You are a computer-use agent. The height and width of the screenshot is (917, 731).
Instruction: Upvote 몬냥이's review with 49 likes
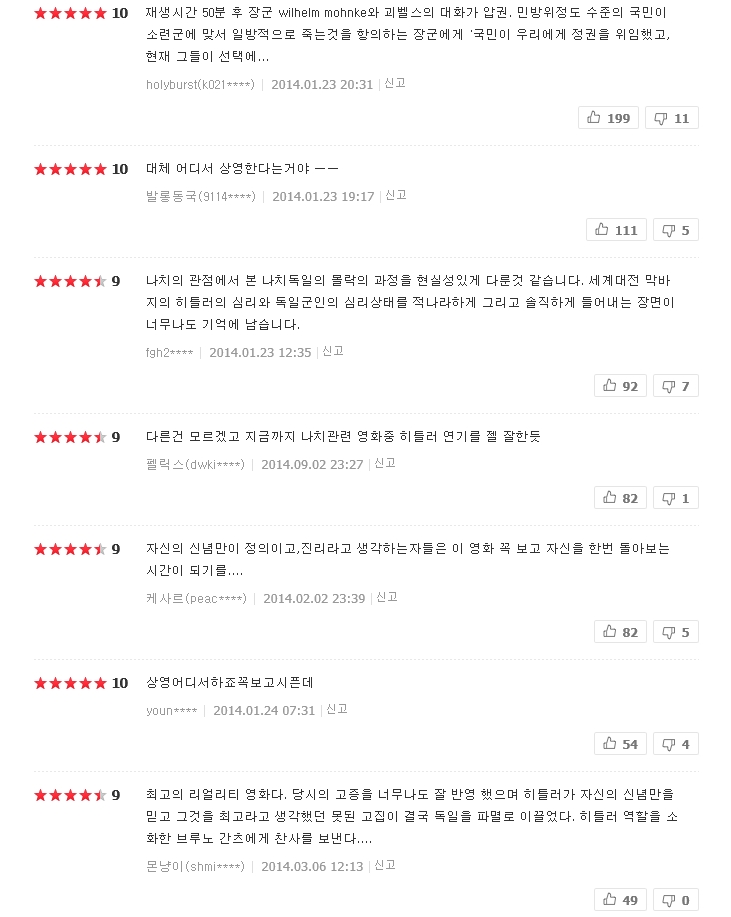click(x=620, y=900)
